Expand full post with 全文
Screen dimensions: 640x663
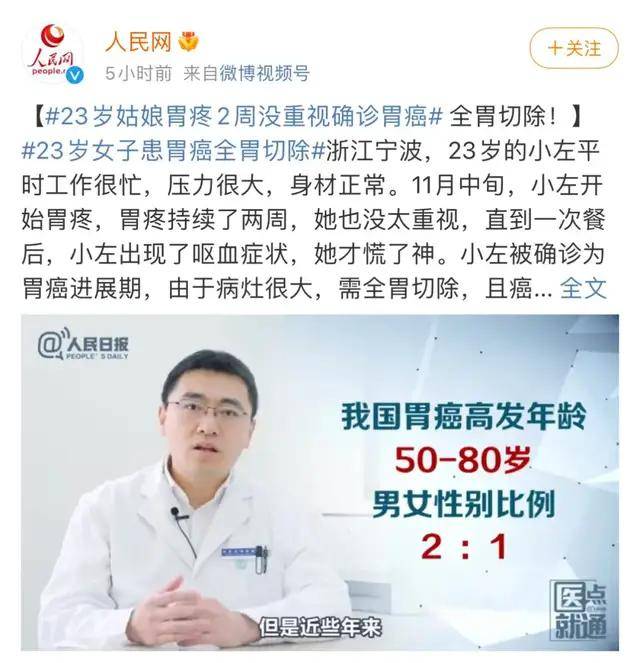pos(583,289)
